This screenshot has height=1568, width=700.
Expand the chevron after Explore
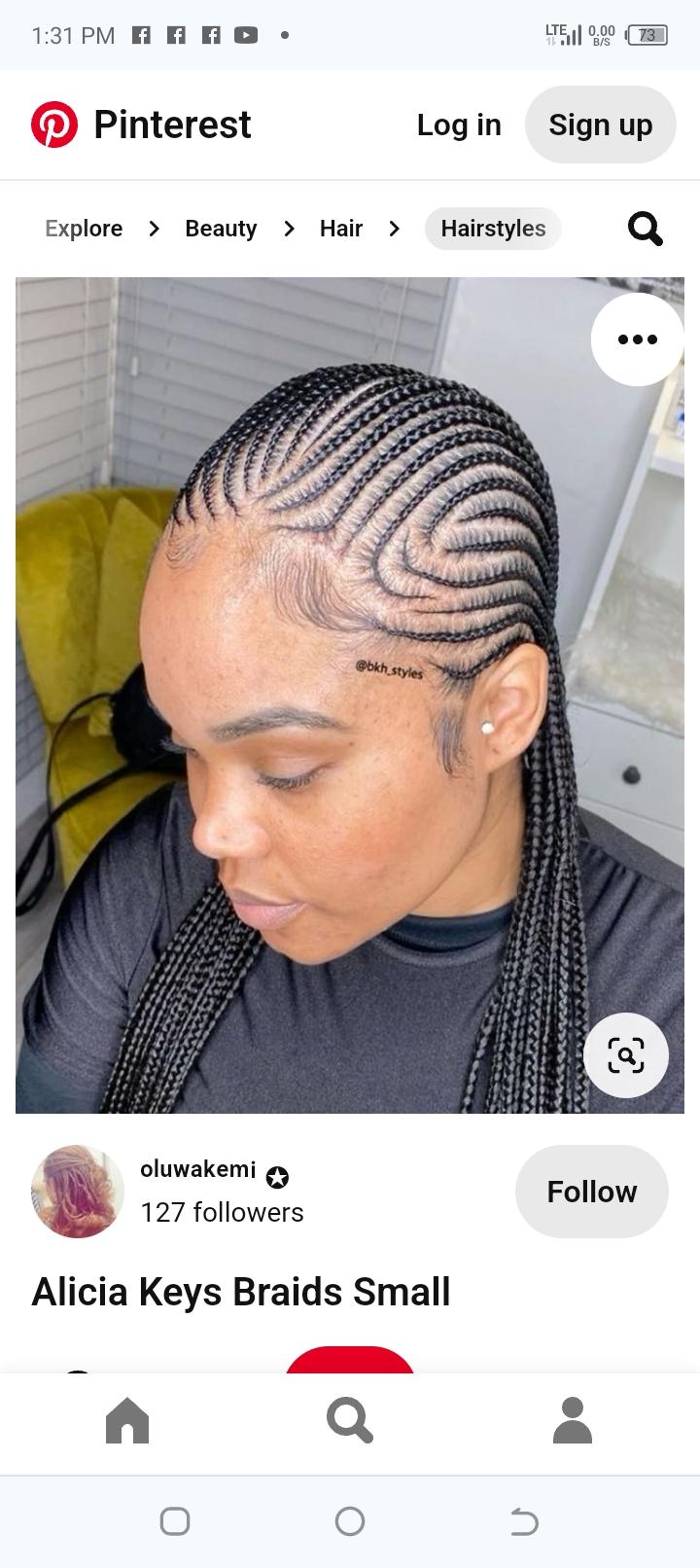point(154,229)
